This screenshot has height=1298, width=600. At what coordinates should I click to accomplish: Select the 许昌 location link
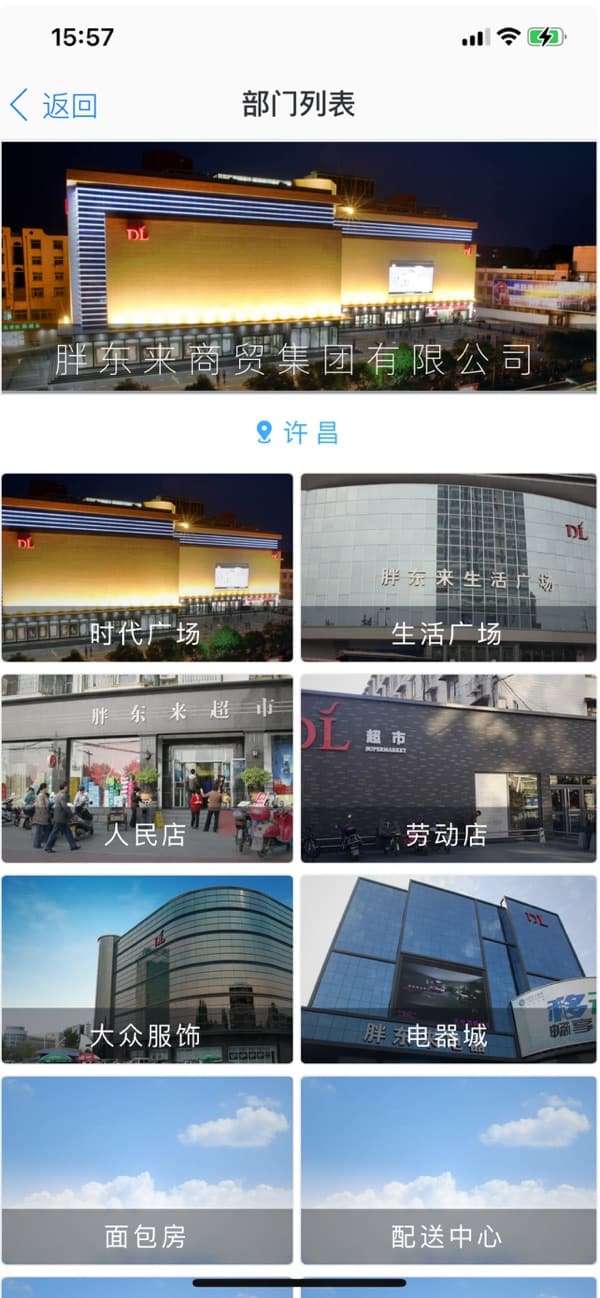[298, 432]
